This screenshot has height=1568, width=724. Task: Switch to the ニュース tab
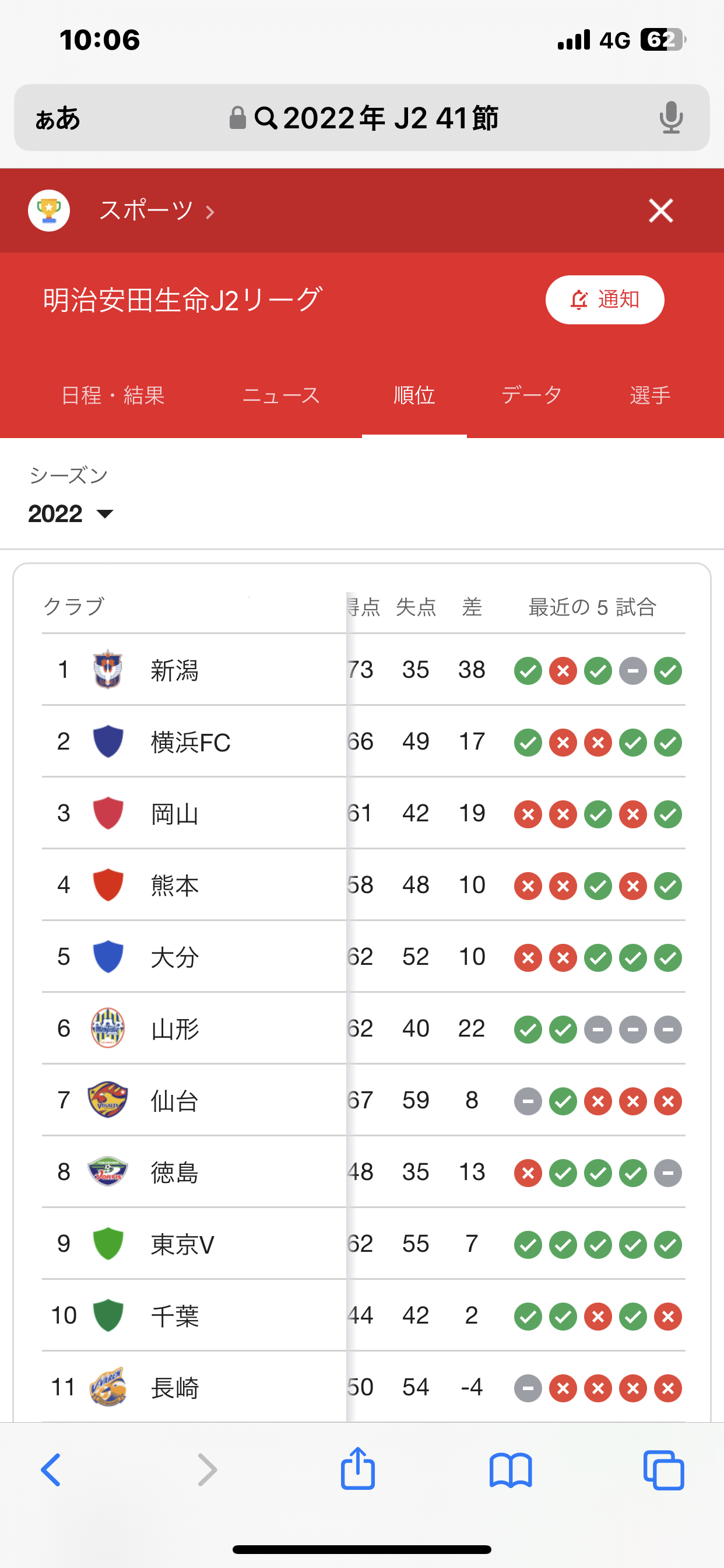(280, 395)
